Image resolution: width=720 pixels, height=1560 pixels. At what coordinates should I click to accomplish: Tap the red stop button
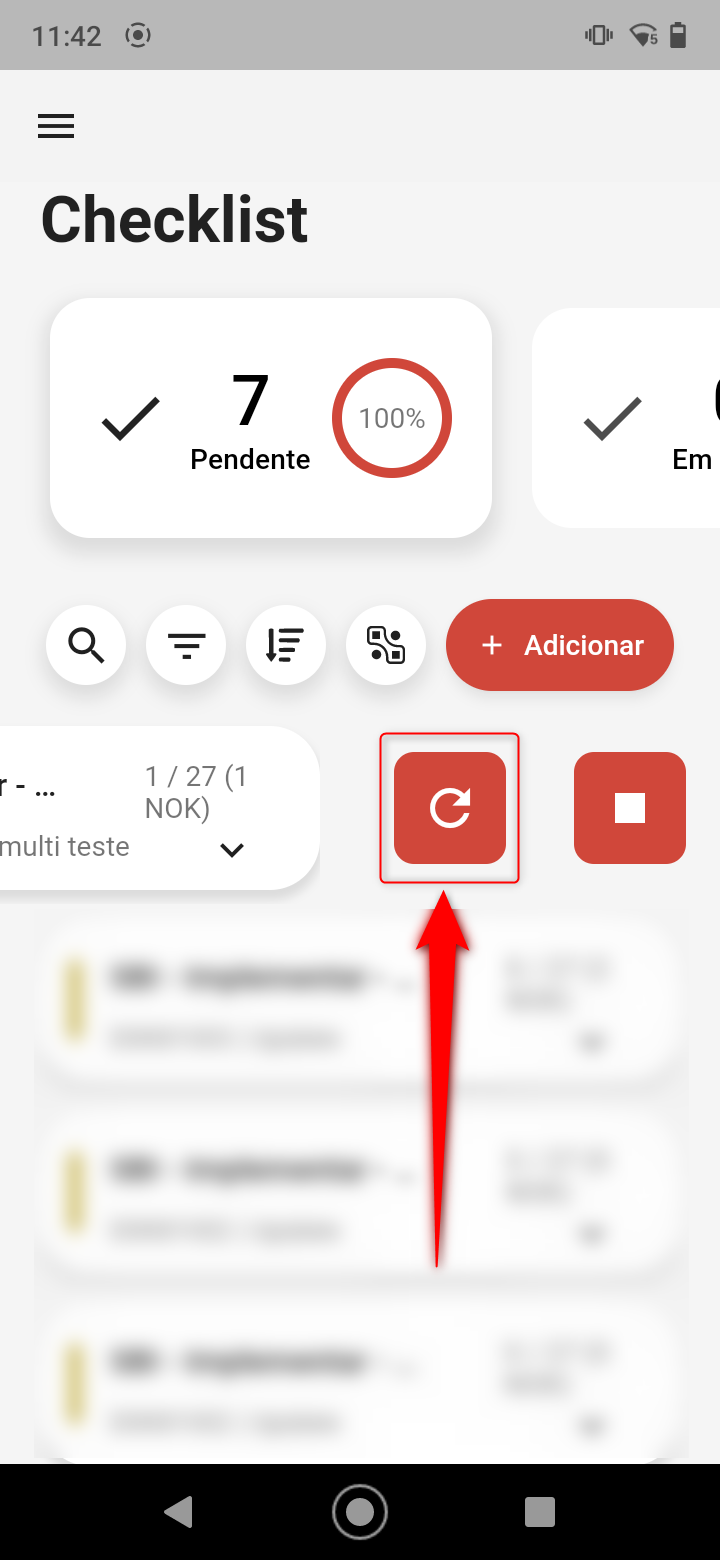point(630,808)
